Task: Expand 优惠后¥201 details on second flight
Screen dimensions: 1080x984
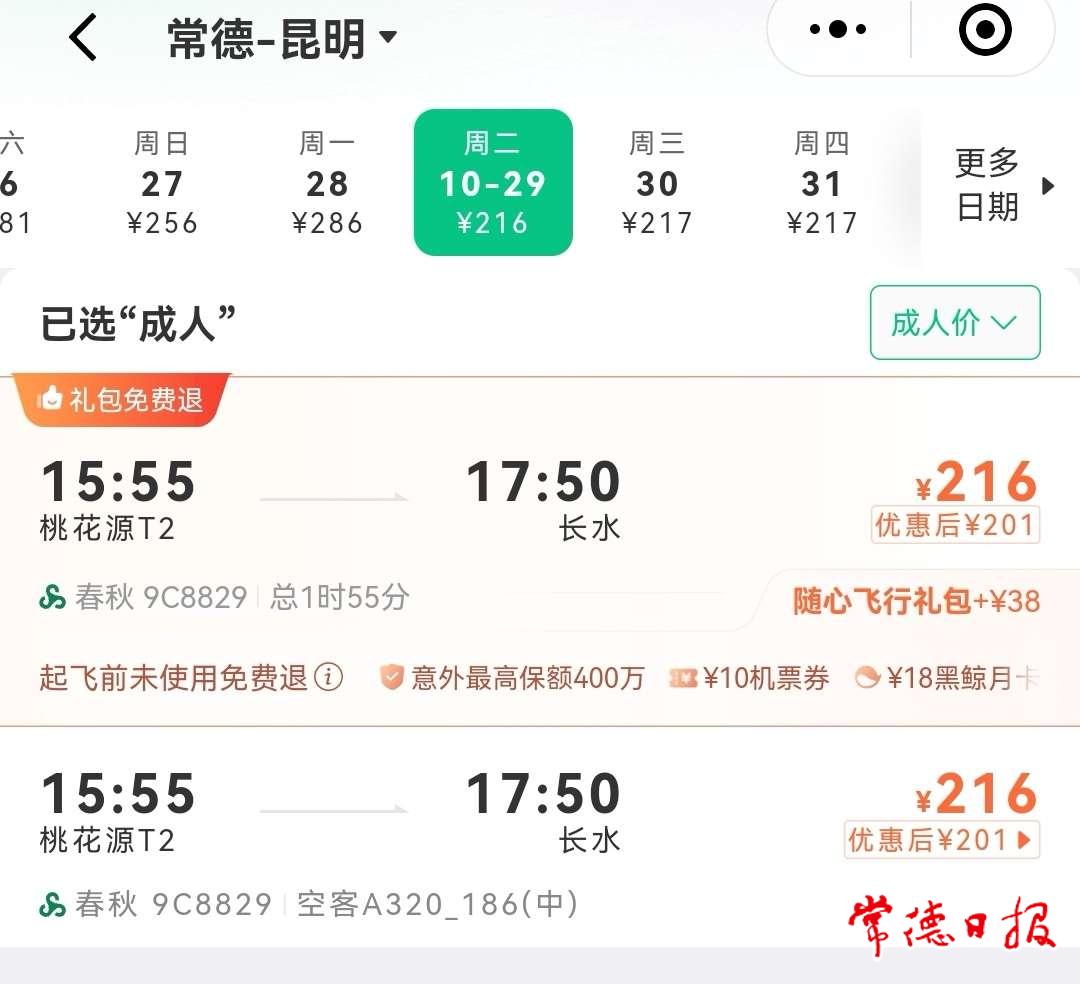Action: 941,841
